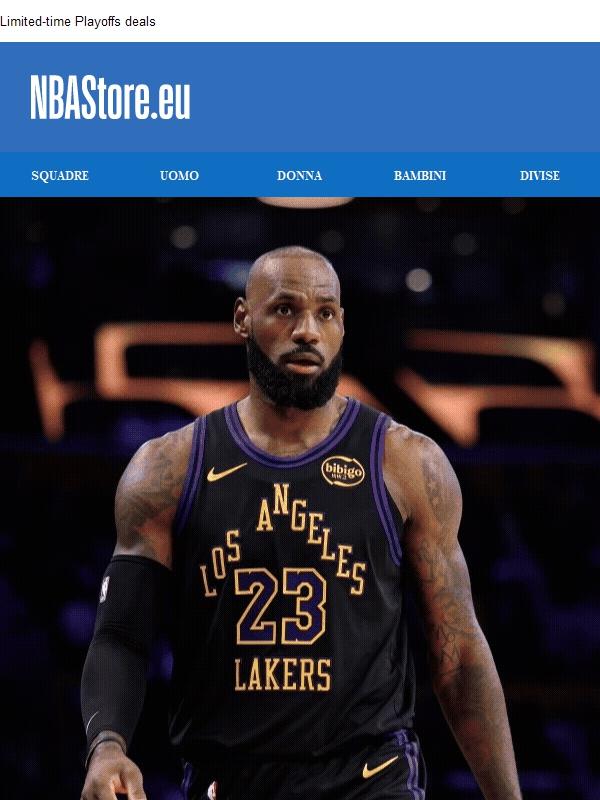600x800 pixels.
Task: Select the DONNA category
Action: point(299,175)
